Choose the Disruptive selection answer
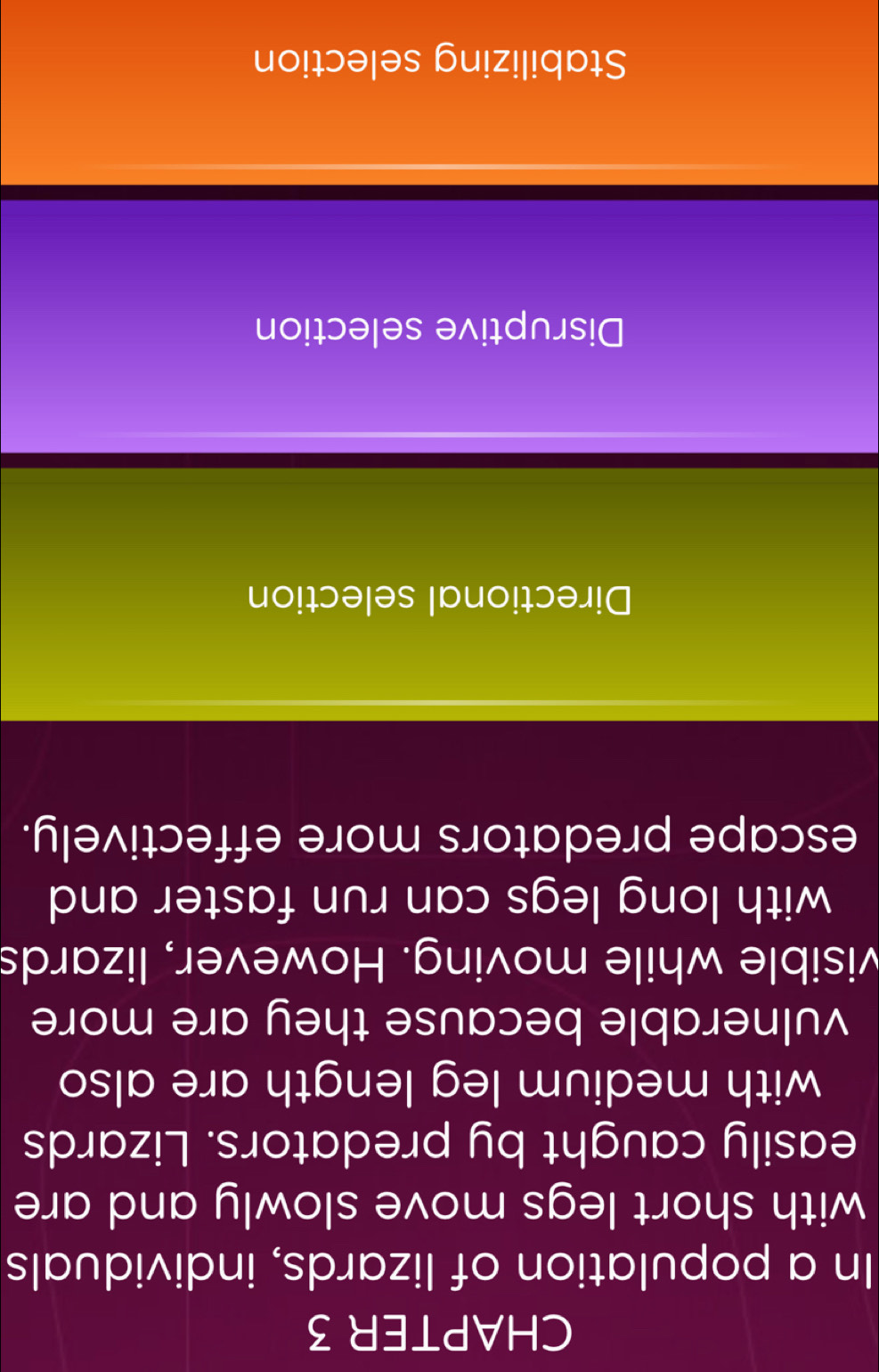The width and height of the screenshot is (879, 1372). 439,327
